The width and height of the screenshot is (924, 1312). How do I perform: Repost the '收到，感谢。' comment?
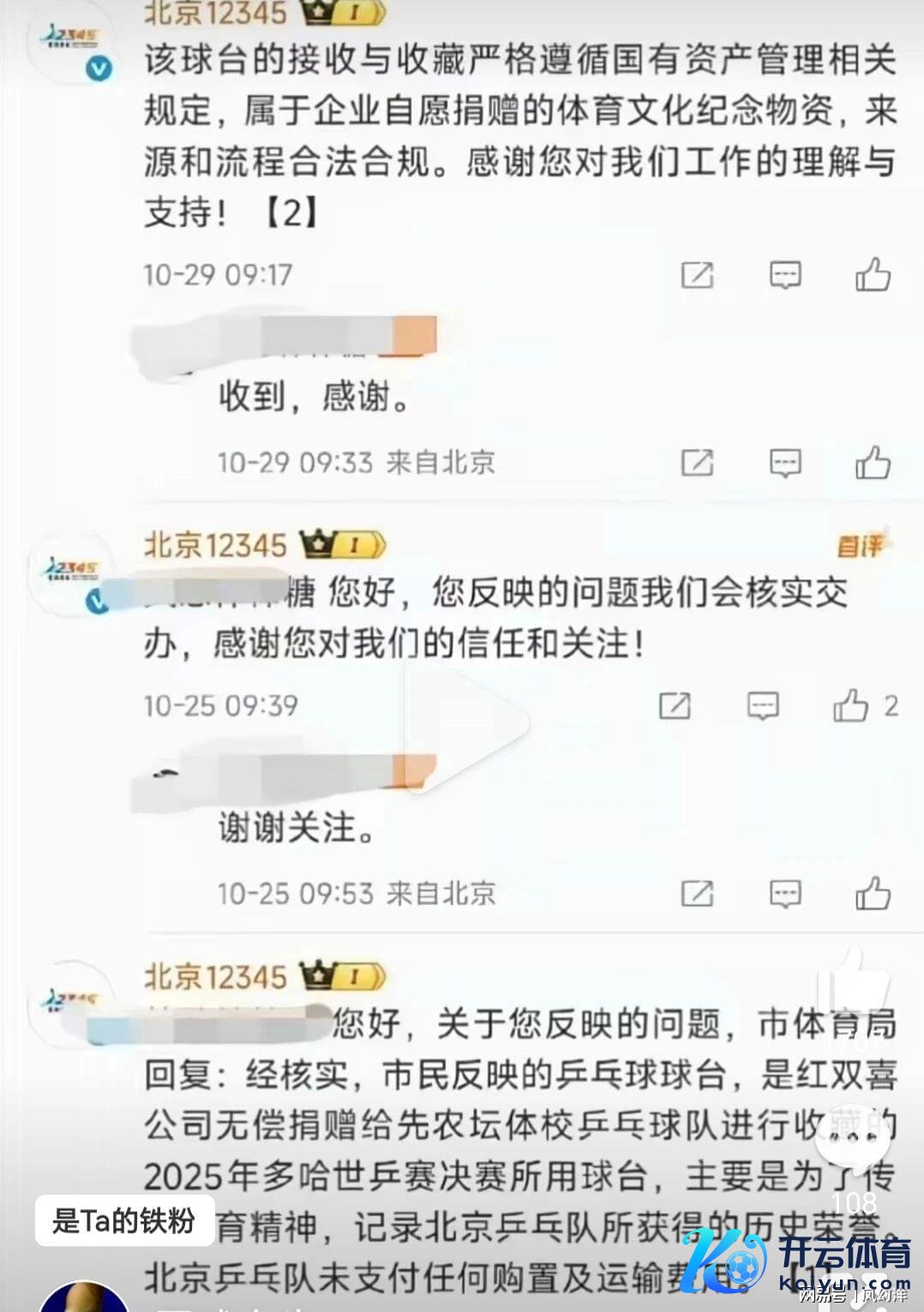tap(697, 463)
